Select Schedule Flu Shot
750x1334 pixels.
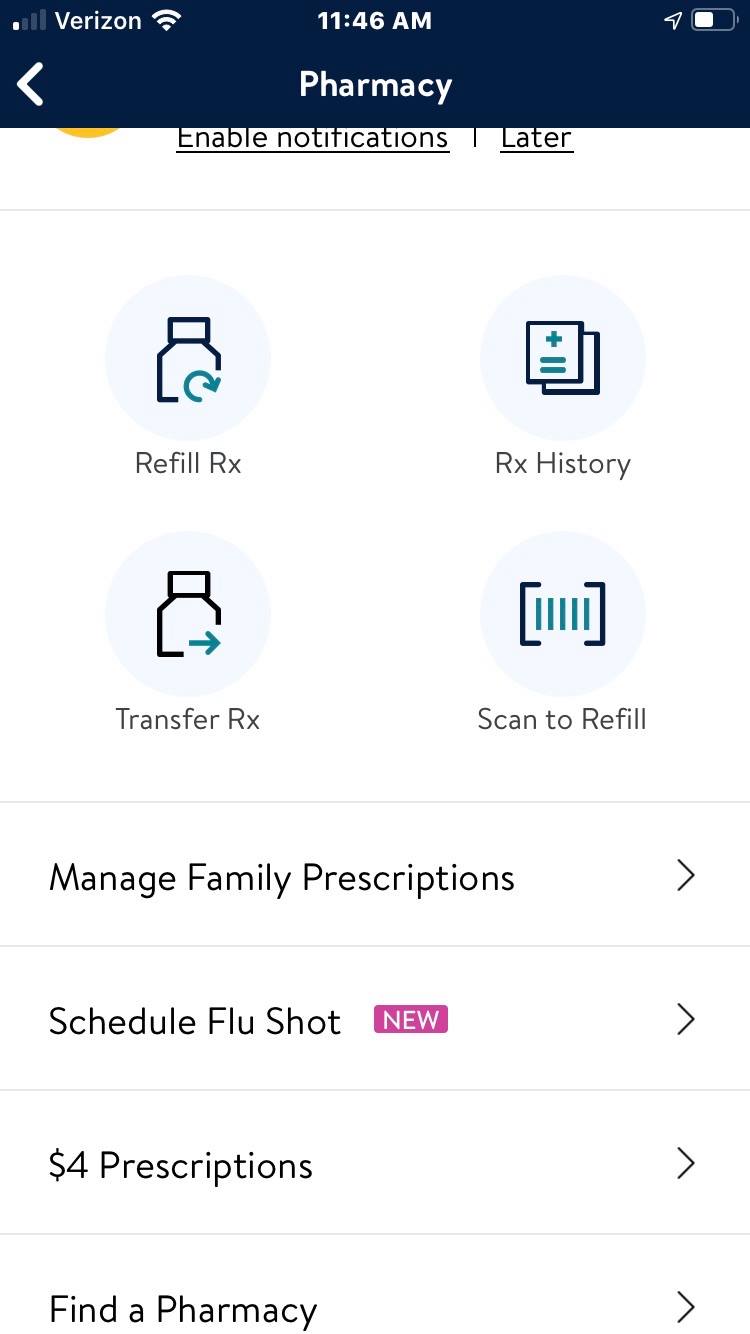point(374,1020)
